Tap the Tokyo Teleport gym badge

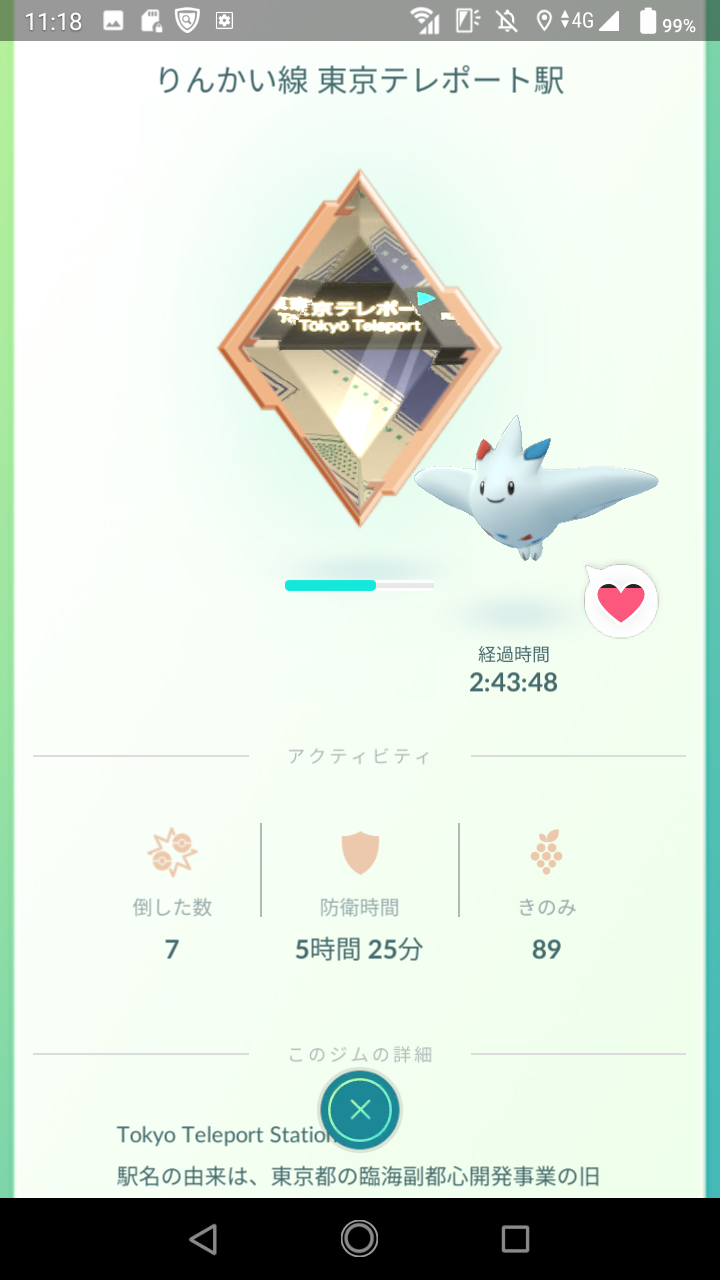[359, 348]
